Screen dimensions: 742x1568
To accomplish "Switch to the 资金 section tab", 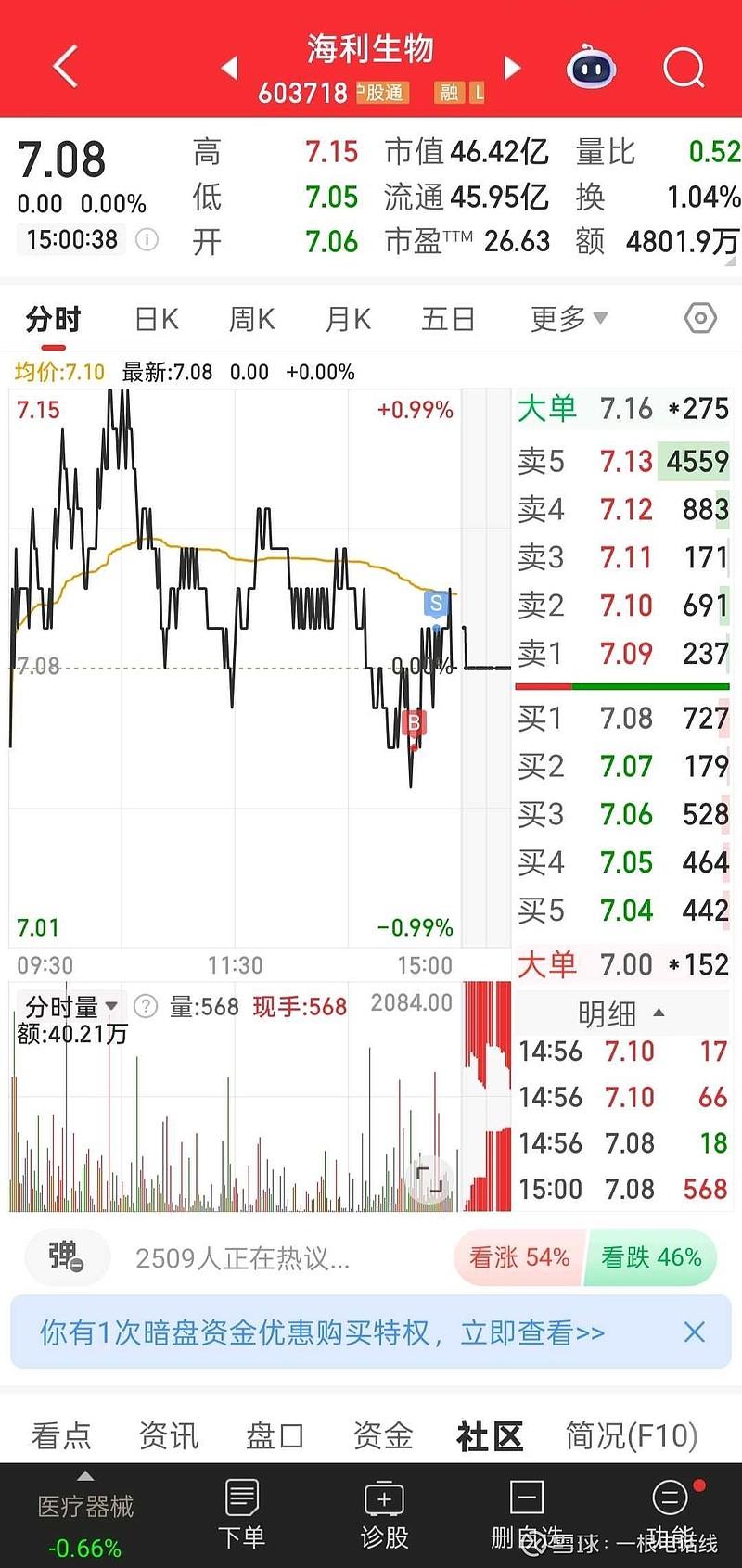I will [382, 1435].
